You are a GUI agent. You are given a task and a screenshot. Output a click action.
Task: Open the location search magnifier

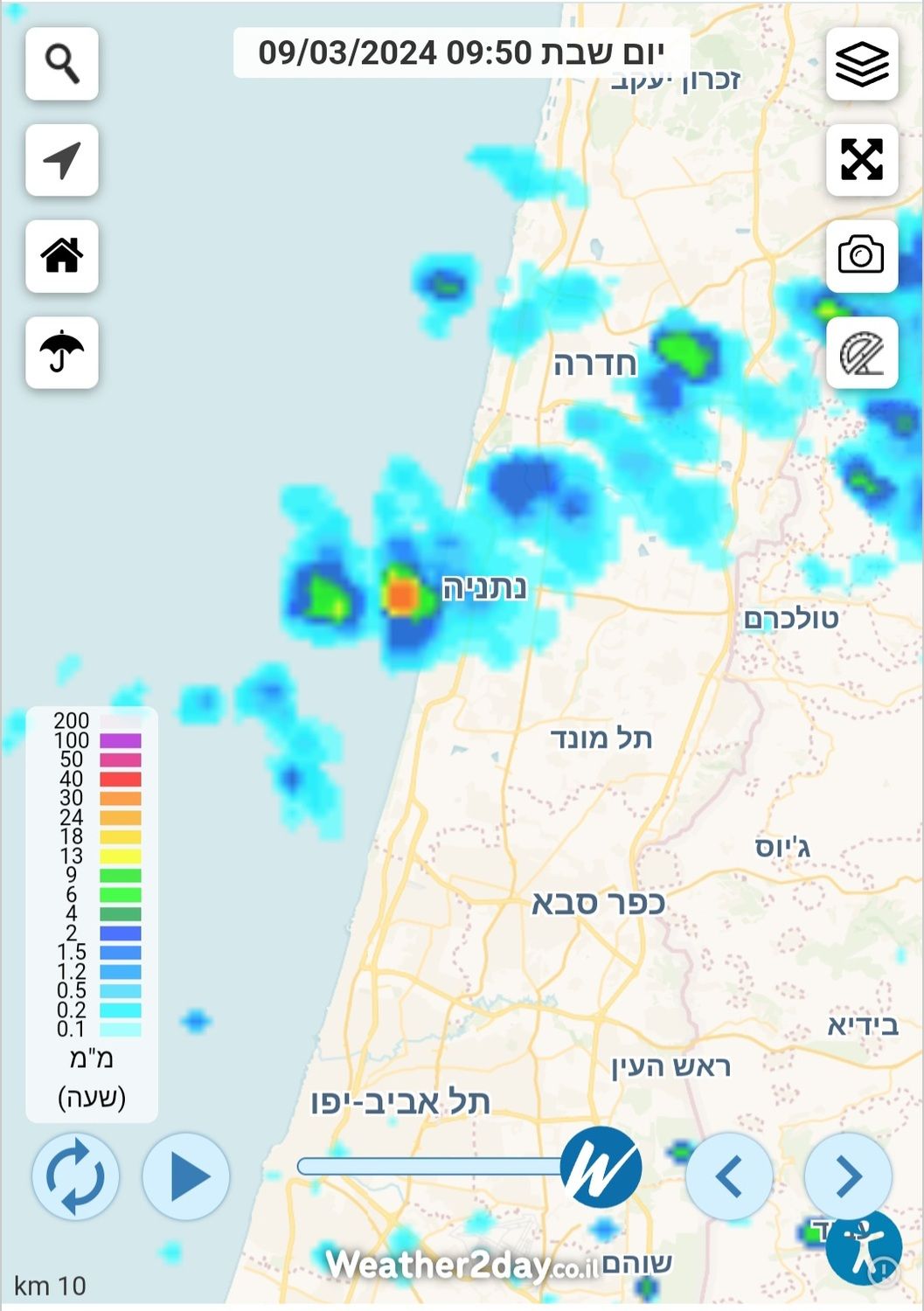62,64
